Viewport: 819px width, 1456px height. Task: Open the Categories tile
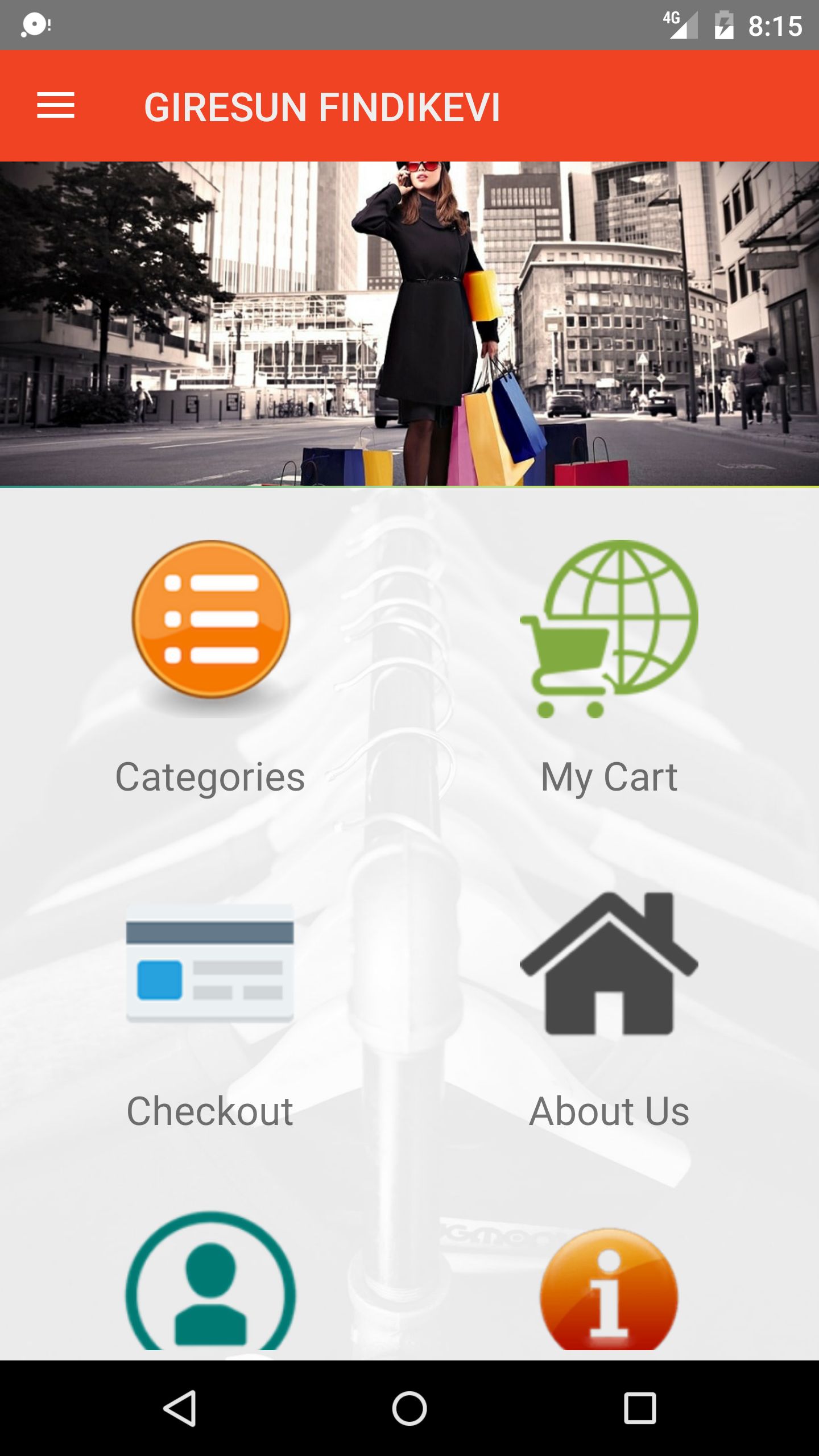210,667
